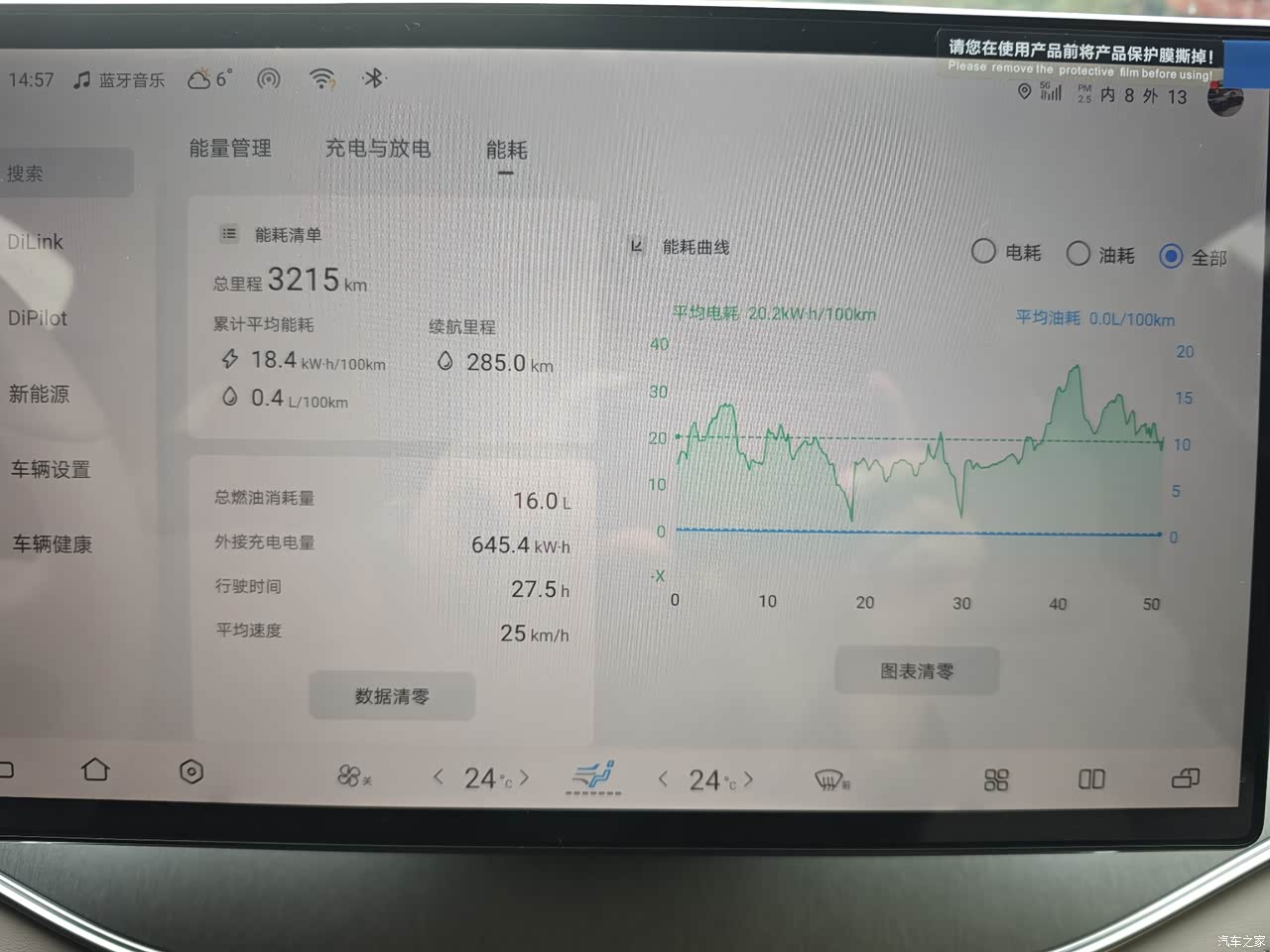Select 全部 for the consumption curve
The width and height of the screenshot is (1270, 952).
pos(1171,257)
